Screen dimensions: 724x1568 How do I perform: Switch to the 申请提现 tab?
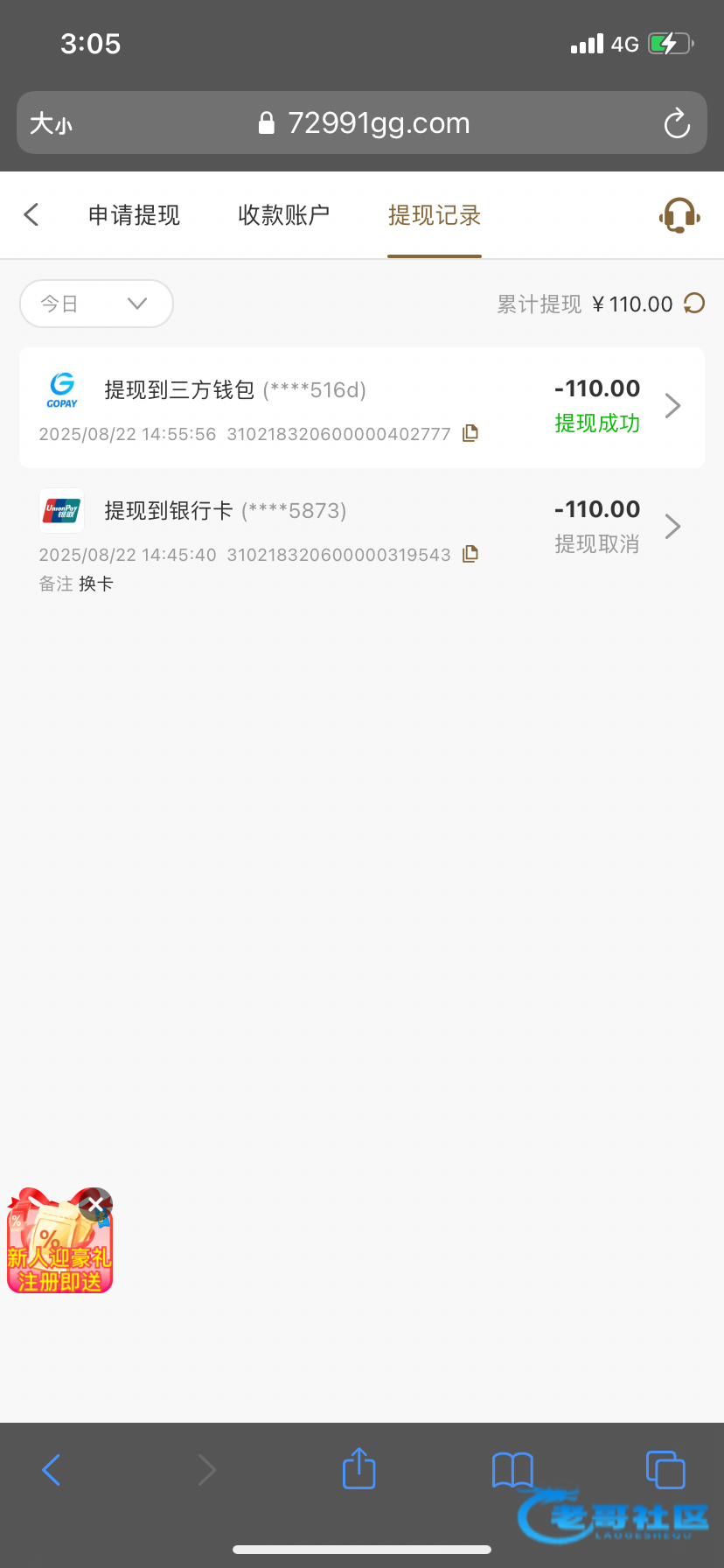coord(134,214)
